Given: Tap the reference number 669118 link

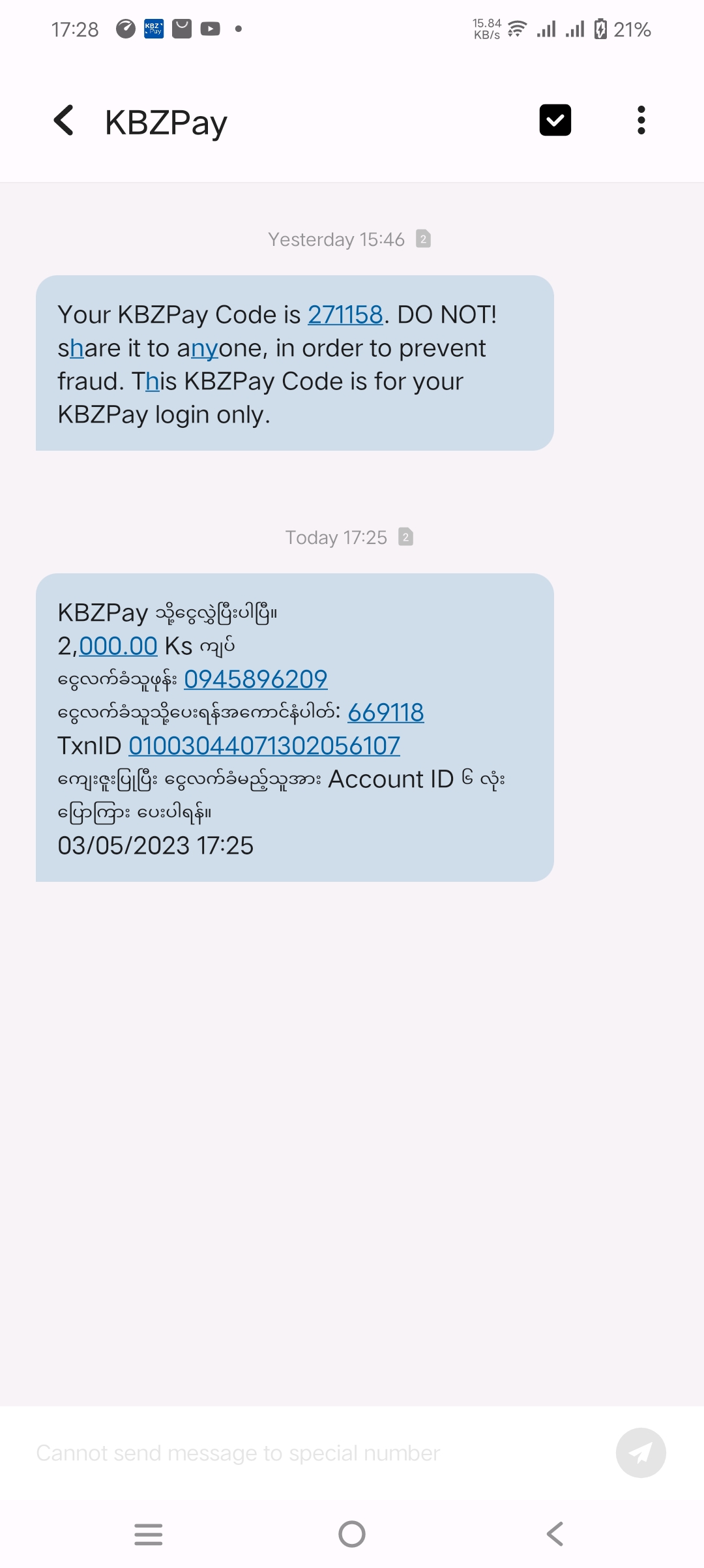Looking at the screenshot, I should pos(385,713).
